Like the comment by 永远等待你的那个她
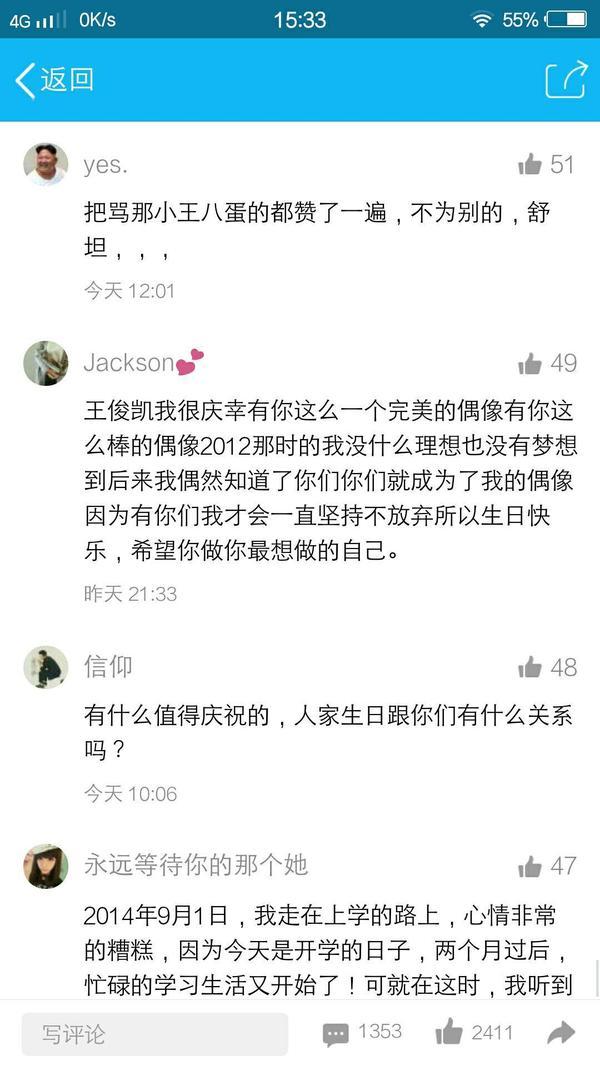The width and height of the screenshot is (600, 1066). [530, 866]
